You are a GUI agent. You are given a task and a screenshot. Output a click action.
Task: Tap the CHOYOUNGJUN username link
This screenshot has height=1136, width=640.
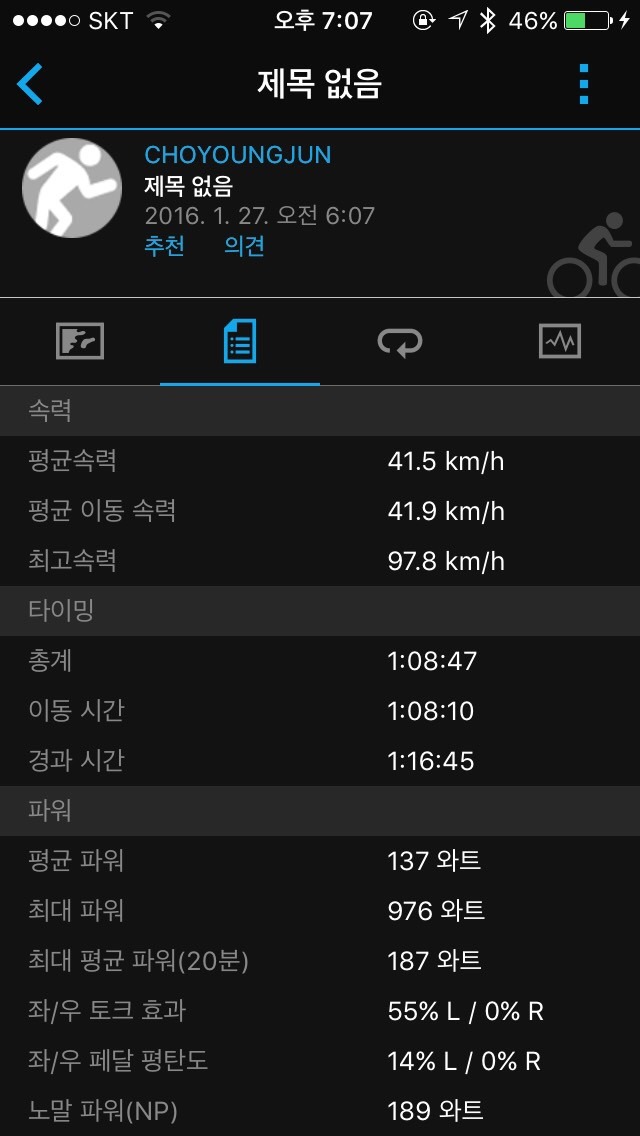point(237,155)
